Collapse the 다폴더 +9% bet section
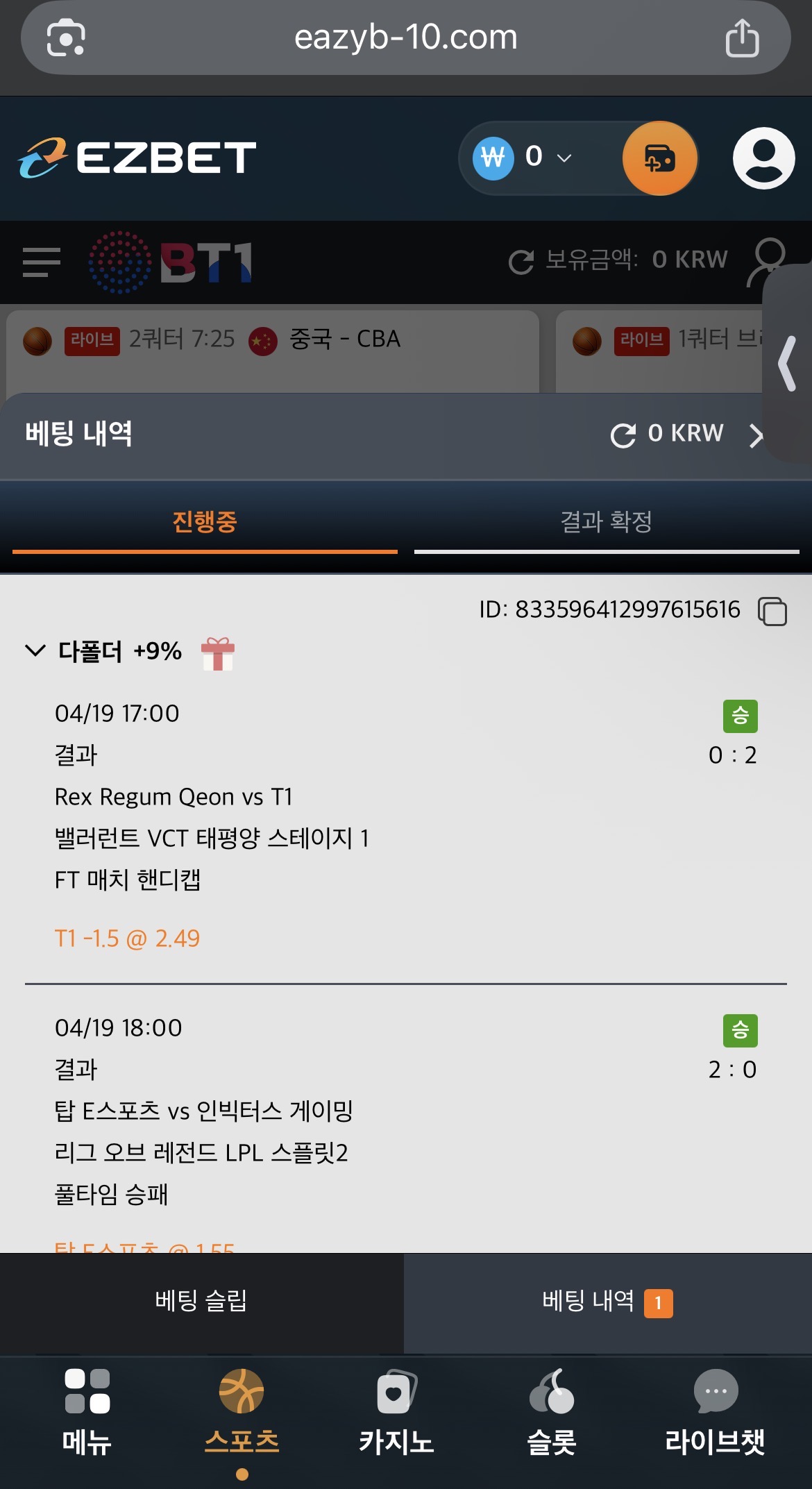This screenshot has width=812, height=1489. 35,650
